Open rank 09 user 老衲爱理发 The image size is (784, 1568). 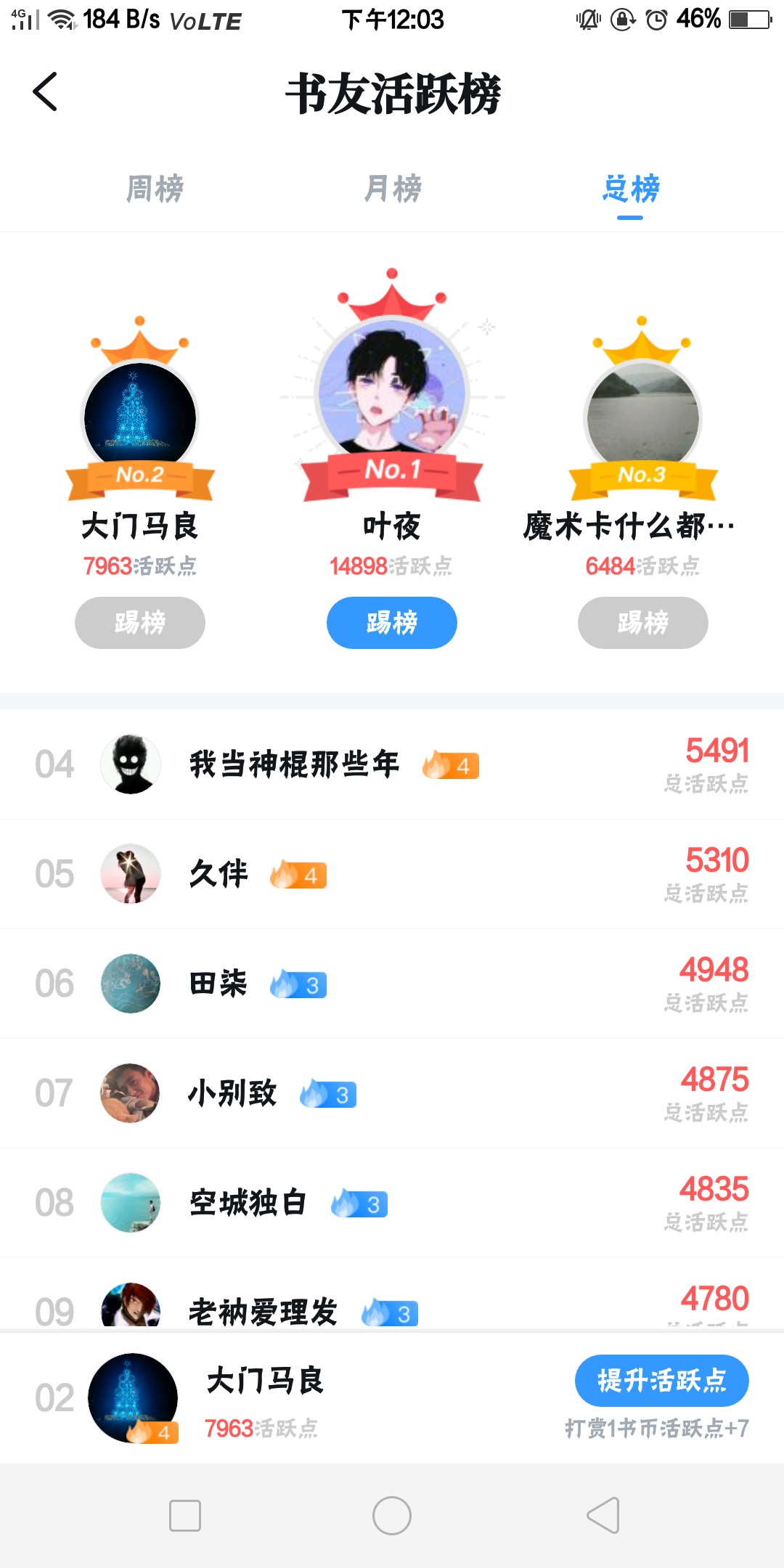click(x=263, y=1310)
